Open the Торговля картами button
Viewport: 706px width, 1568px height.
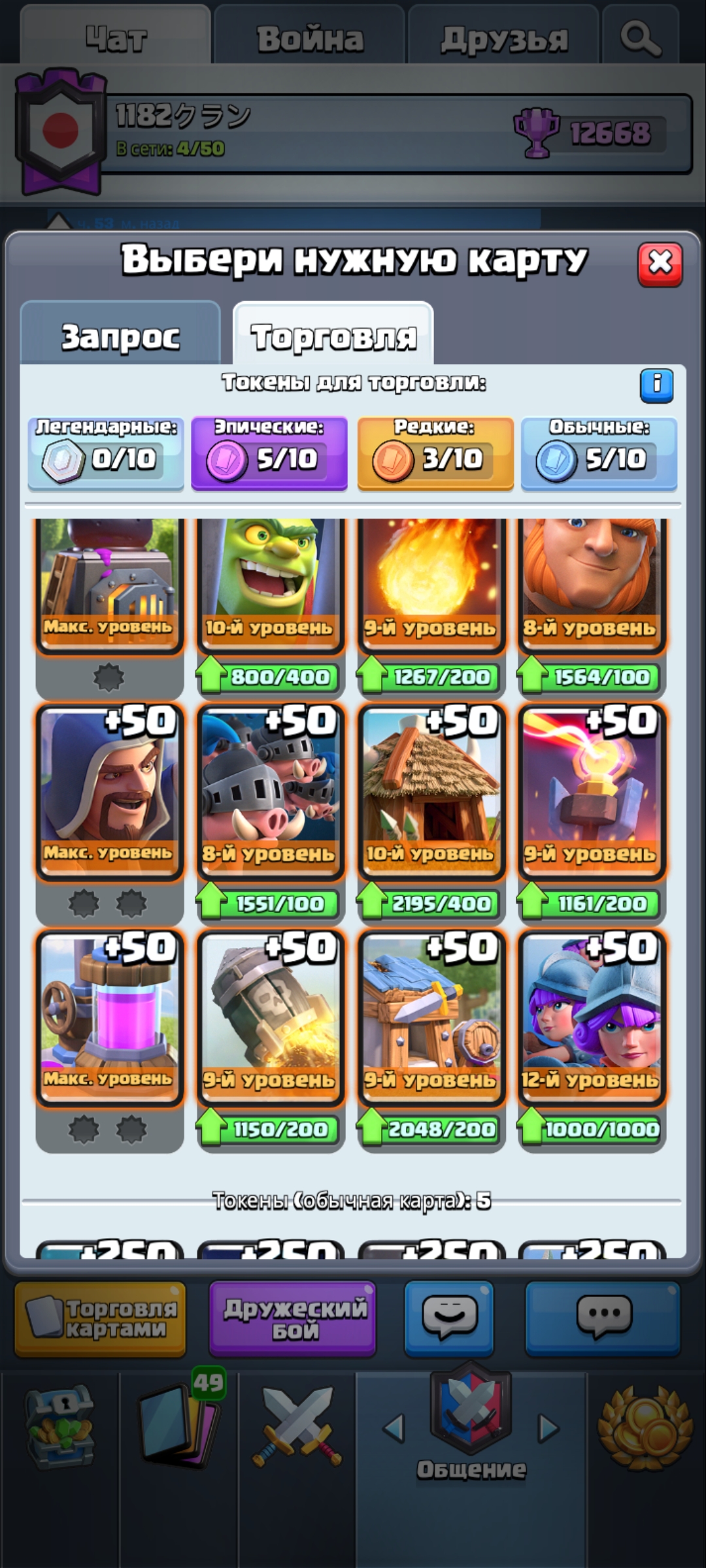[x=101, y=1318]
